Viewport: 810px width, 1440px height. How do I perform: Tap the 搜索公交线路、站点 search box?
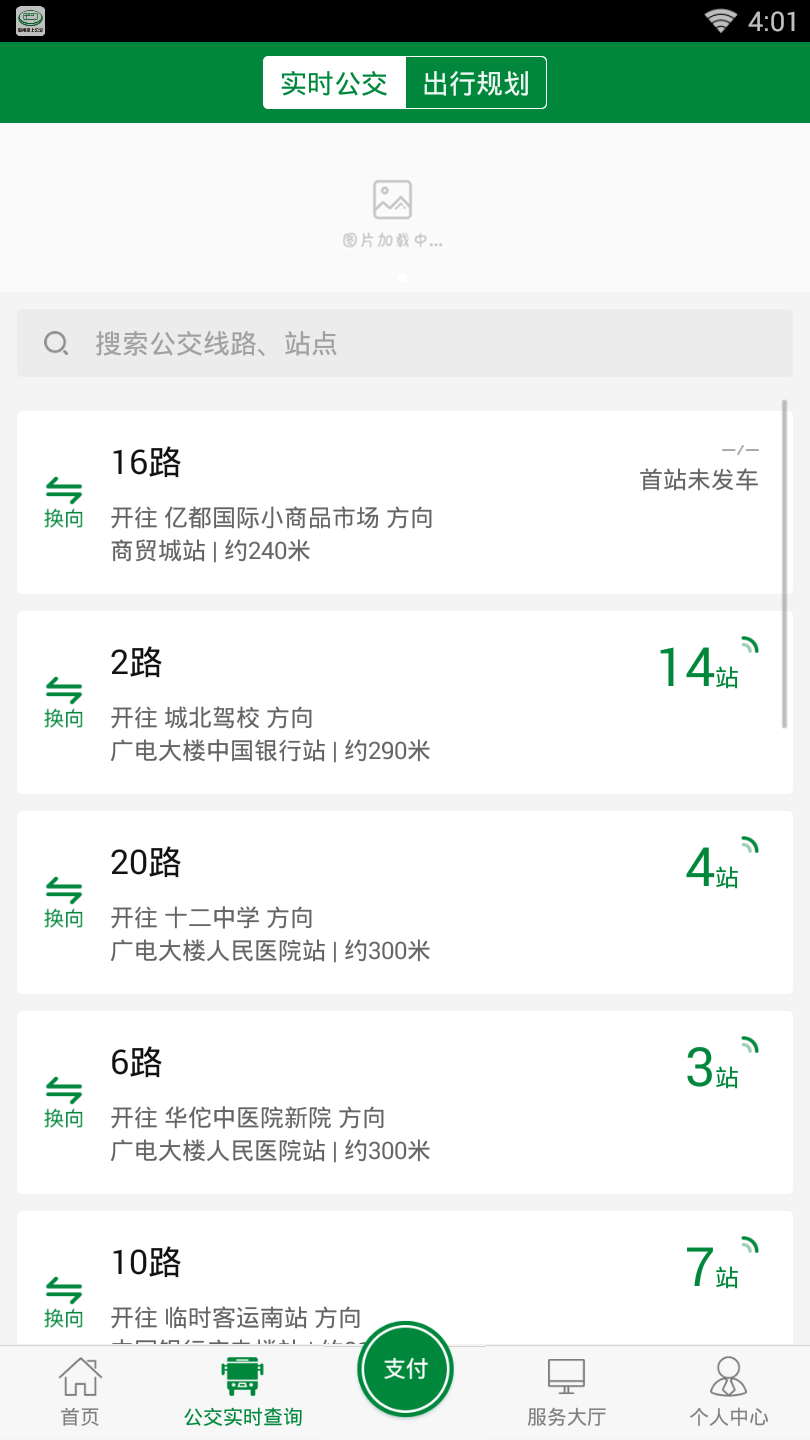[404, 343]
